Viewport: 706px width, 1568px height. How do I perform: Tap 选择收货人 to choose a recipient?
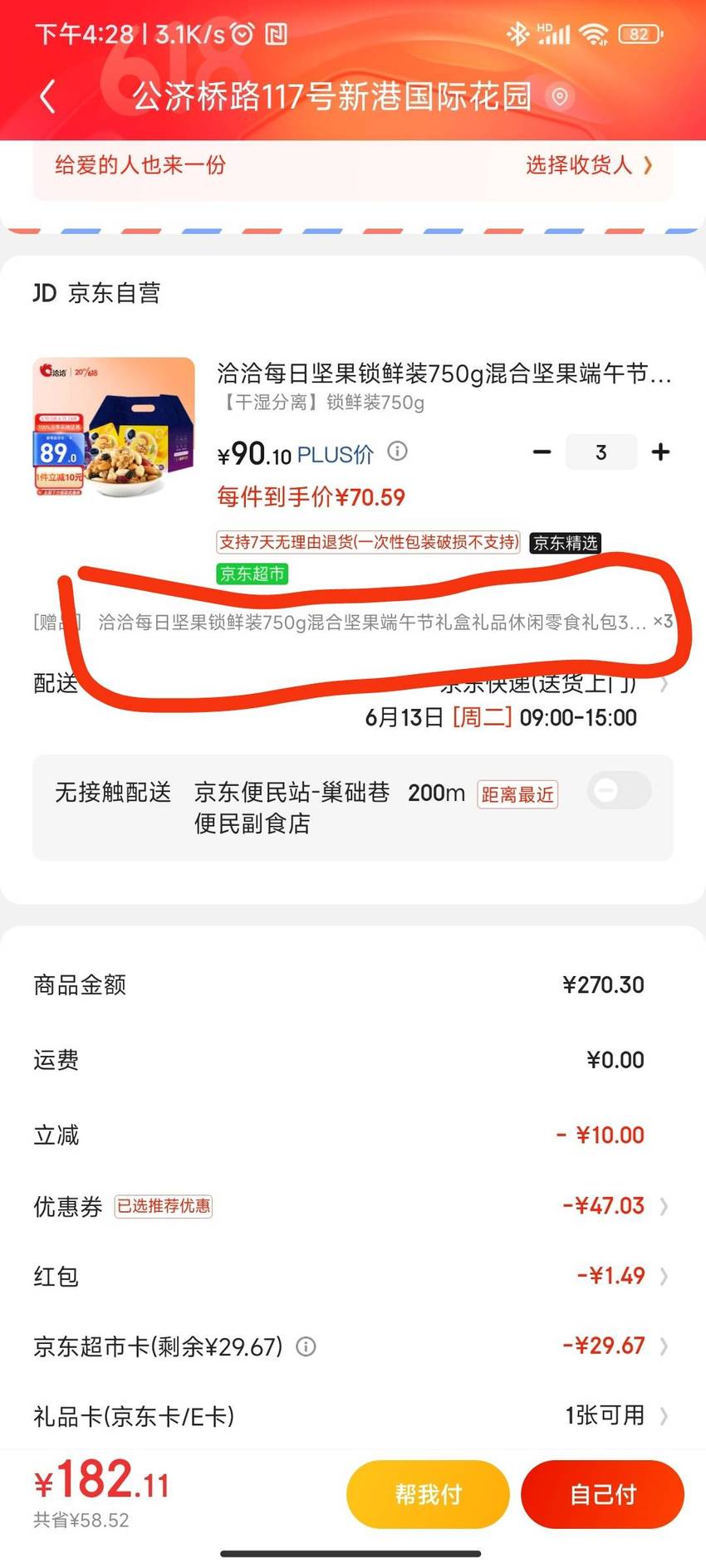point(588,164)
